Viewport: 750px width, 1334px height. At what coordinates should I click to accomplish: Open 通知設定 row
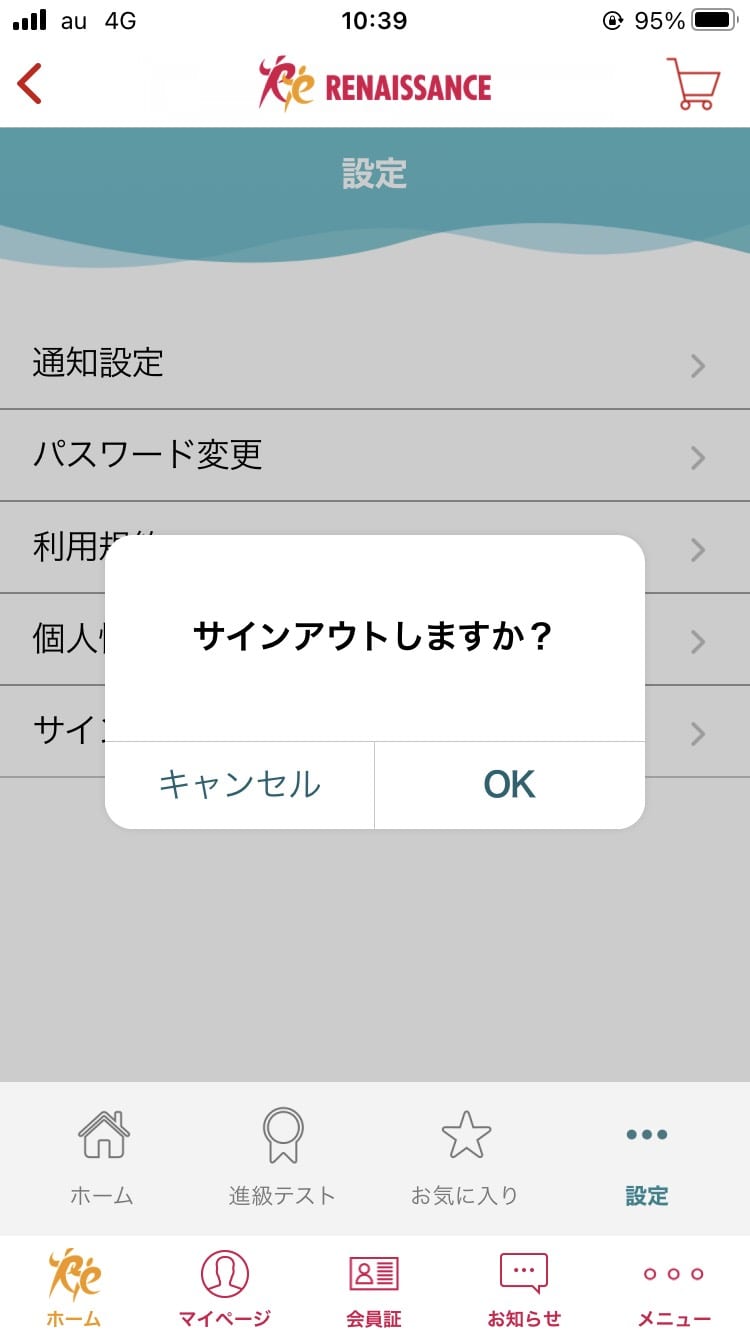point(375,364)
